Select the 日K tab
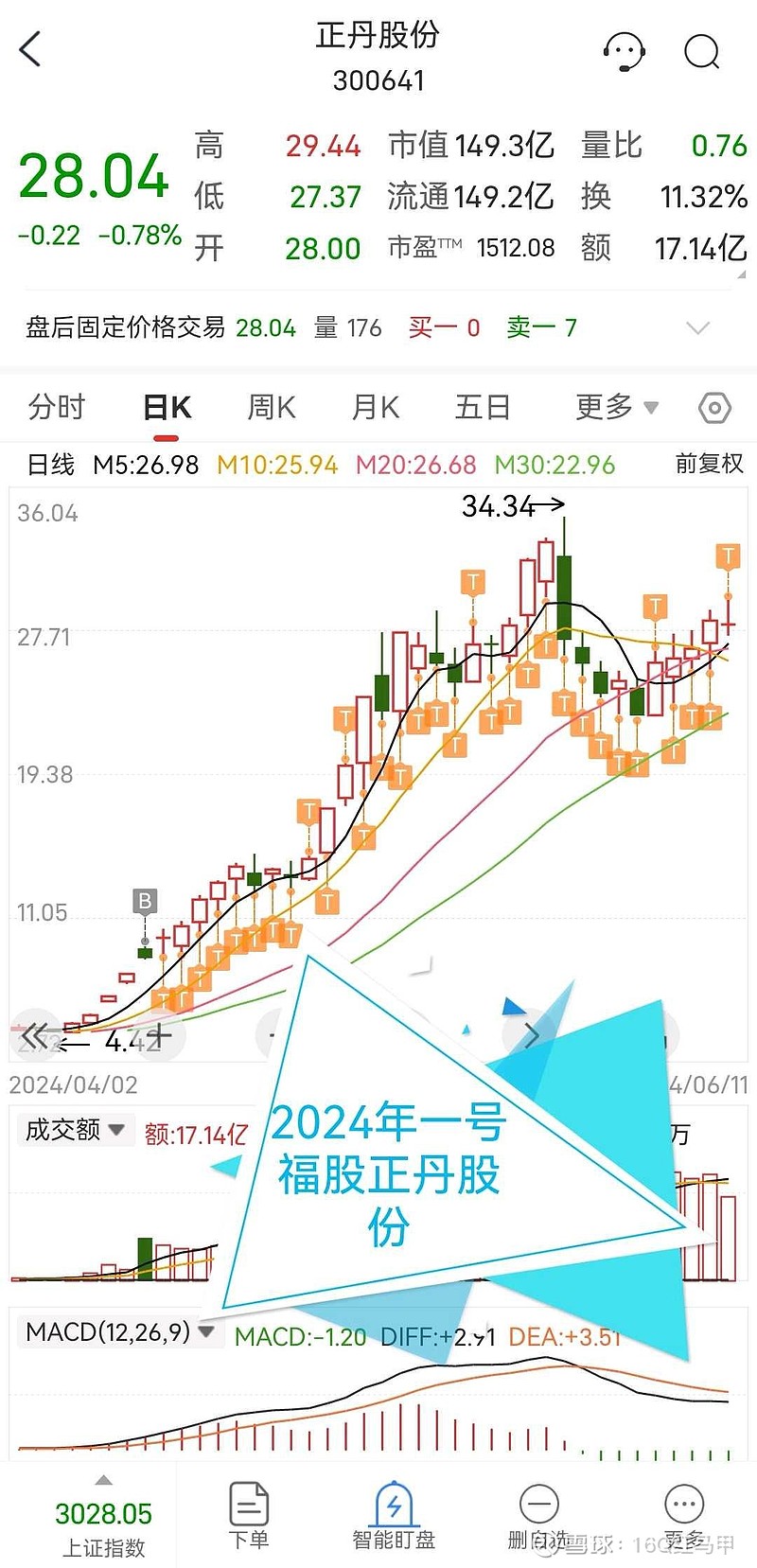The image size is (757, 1568). pos(167,408)
